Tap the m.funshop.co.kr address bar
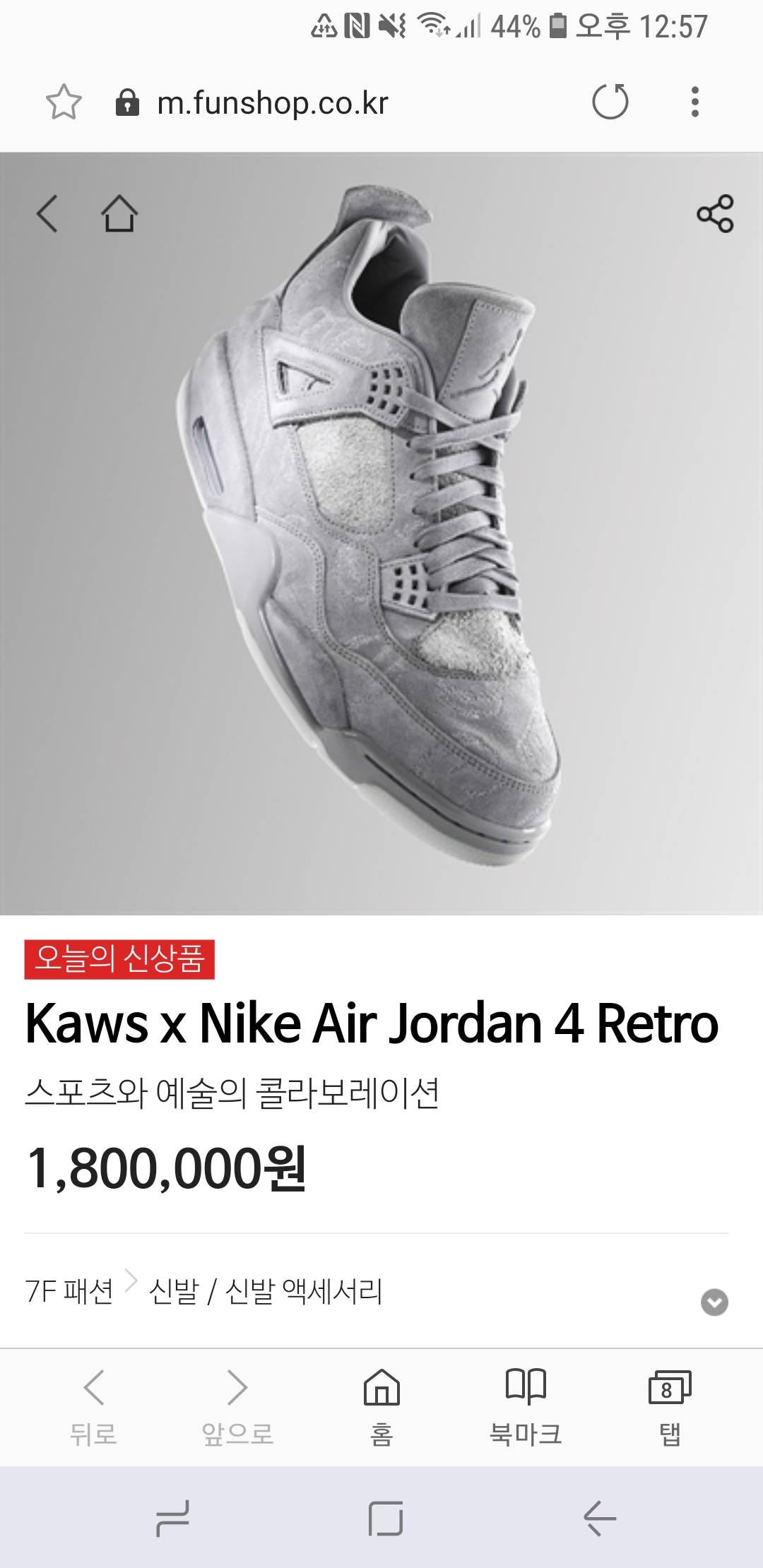Screen dimensions: 763x1568 [272, 103]
